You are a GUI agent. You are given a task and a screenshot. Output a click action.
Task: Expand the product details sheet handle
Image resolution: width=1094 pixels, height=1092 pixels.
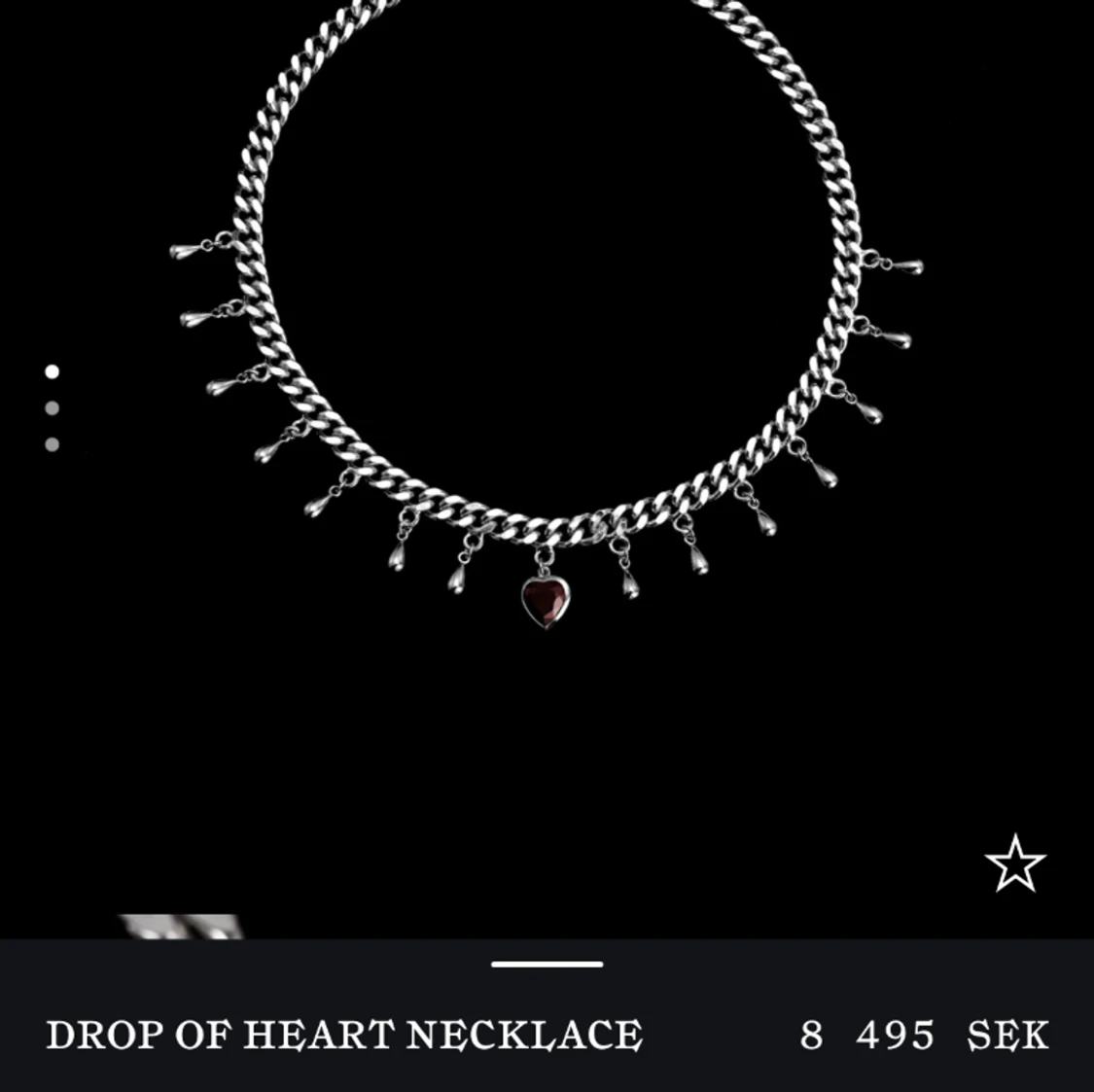(x=547, y=965)
